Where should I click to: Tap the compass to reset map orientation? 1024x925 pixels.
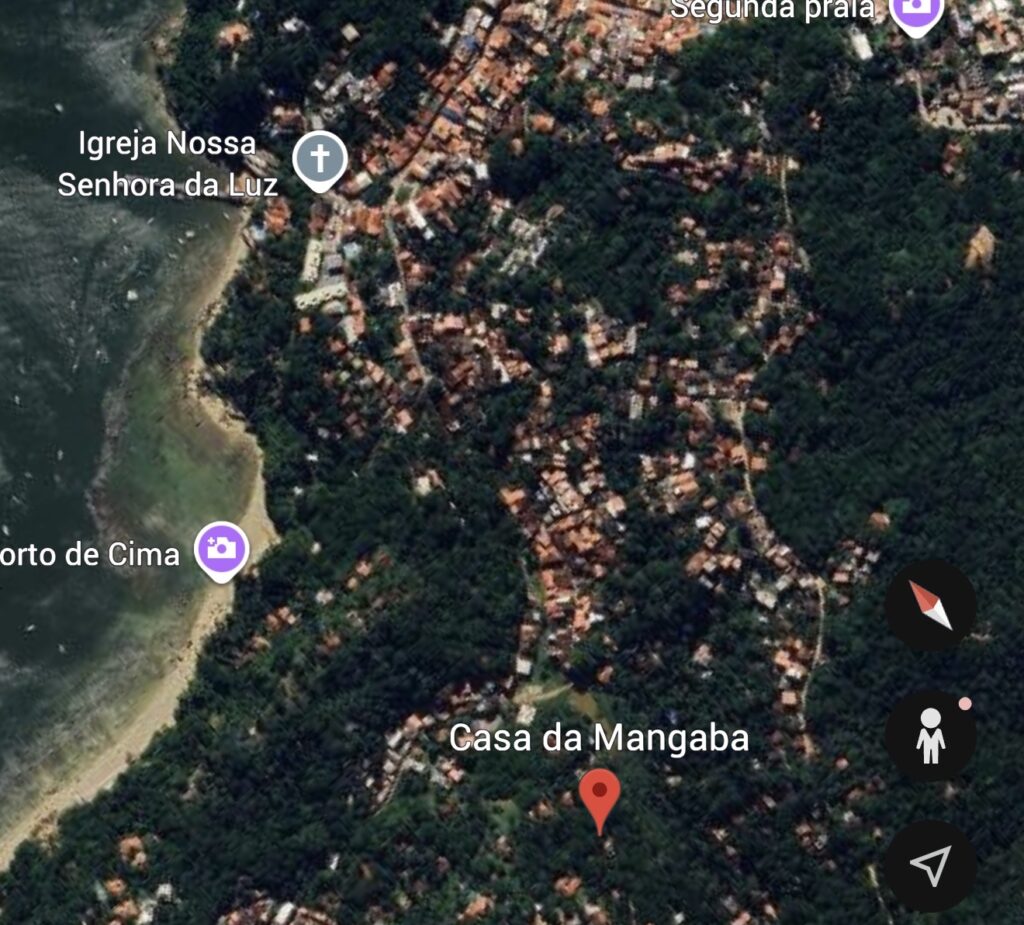click(x=930, y=605)
